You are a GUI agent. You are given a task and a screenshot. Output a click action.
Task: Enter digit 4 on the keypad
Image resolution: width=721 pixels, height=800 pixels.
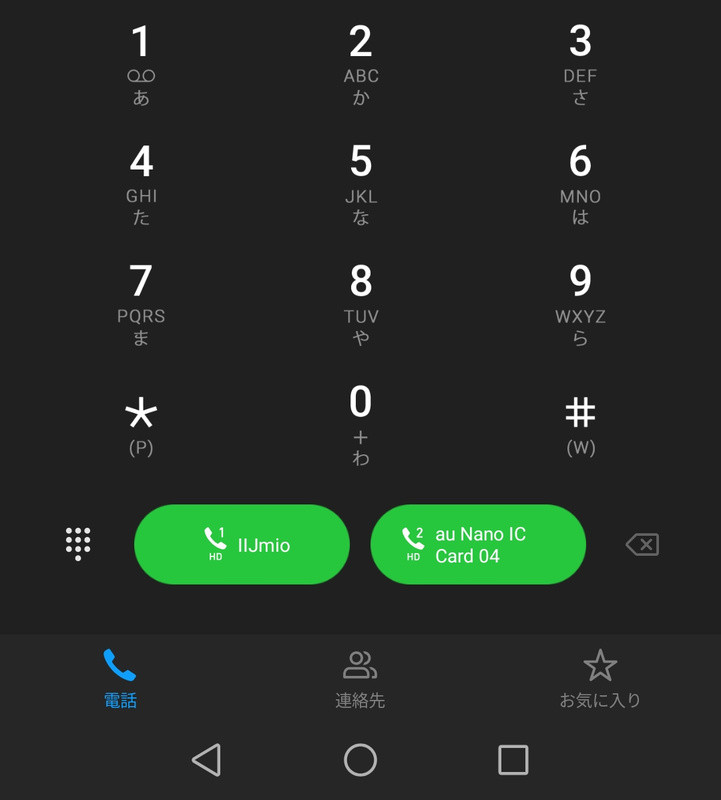point(141,184)
